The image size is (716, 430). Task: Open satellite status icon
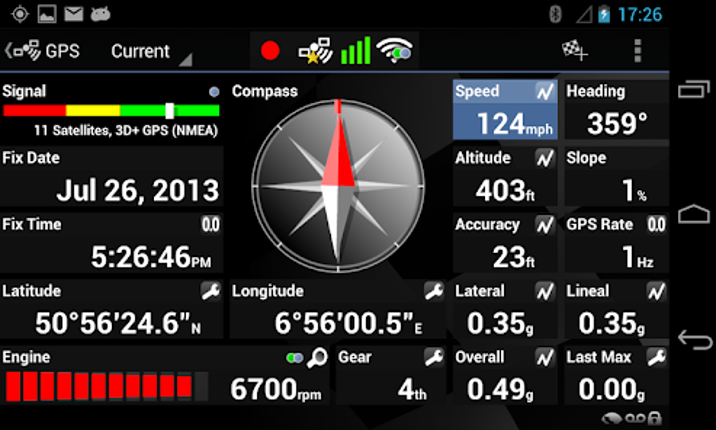315,50
